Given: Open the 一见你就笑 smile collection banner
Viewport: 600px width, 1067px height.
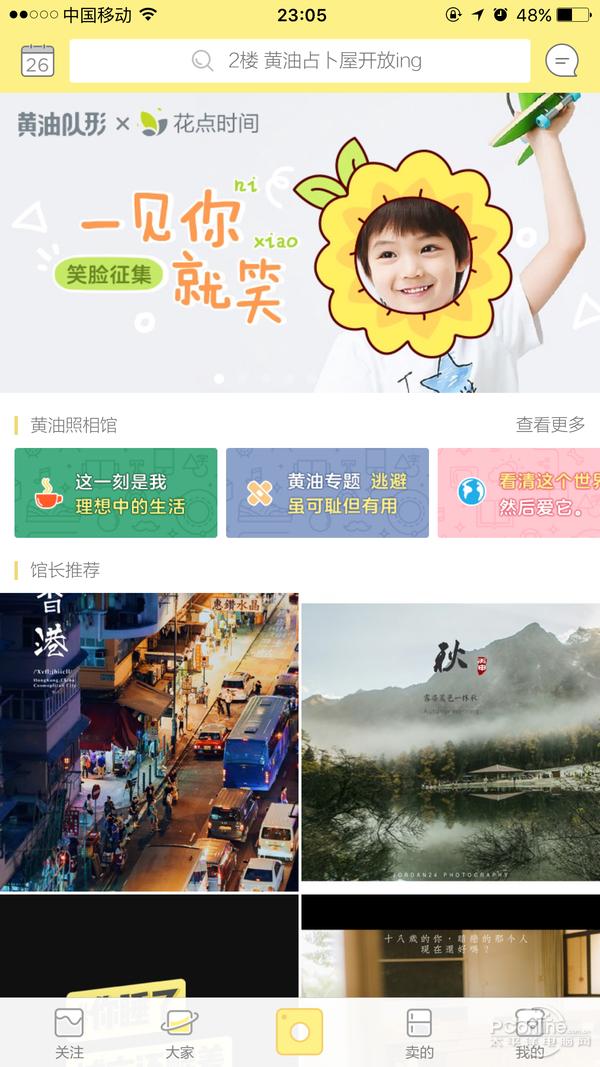Looking at the screenshot, I should (300, 243).
